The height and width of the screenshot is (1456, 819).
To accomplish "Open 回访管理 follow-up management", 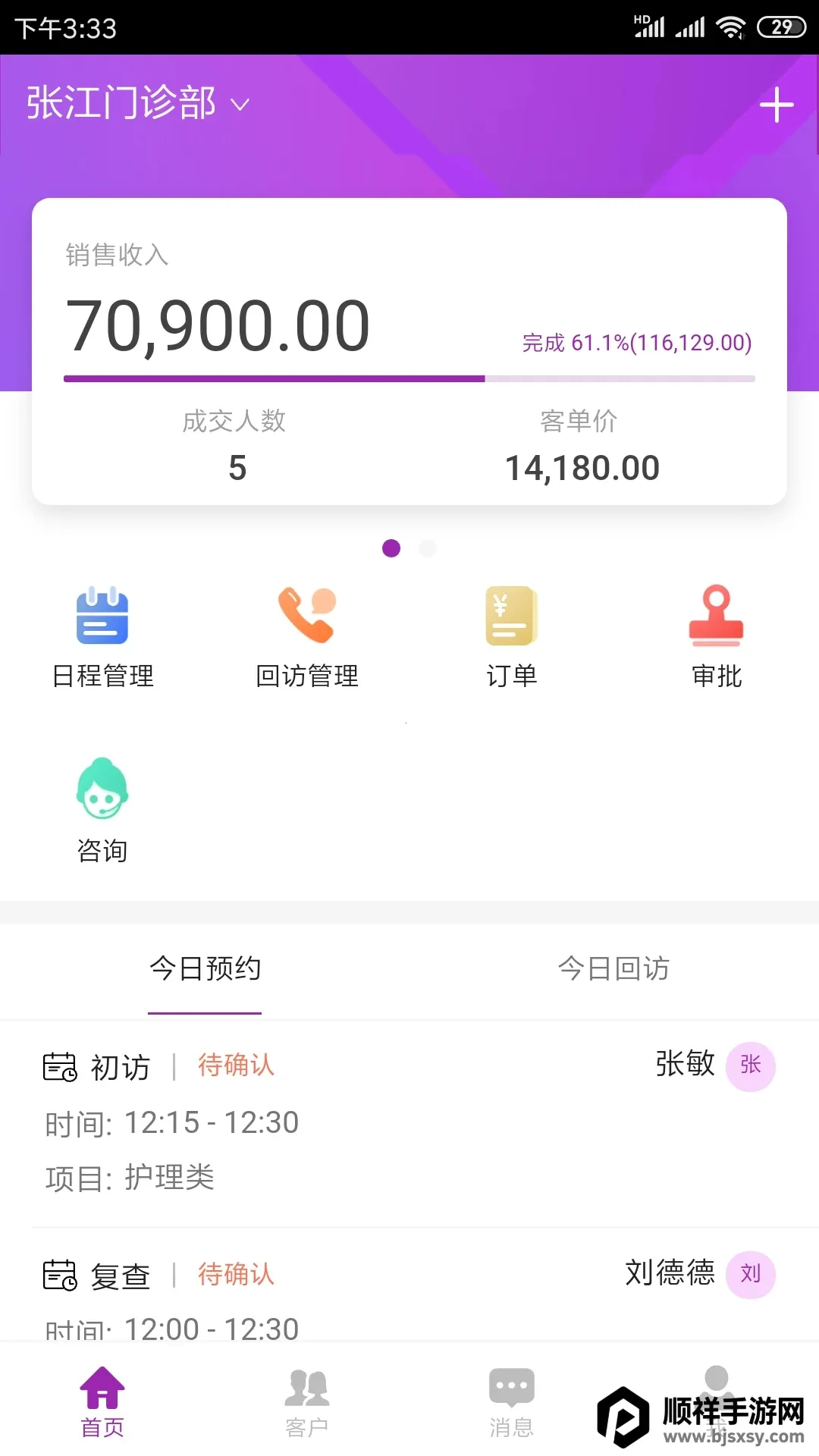I will pyautogui.click(x=306, y=637).
